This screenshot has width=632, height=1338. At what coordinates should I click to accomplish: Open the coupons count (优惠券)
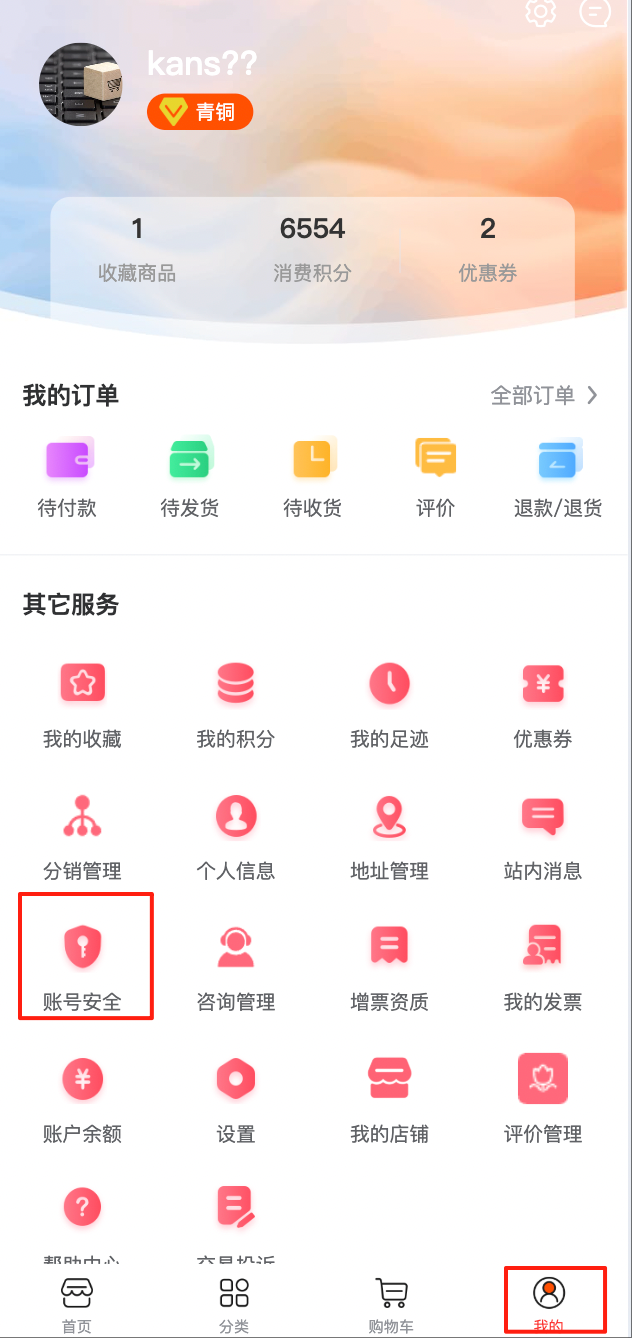488,248
